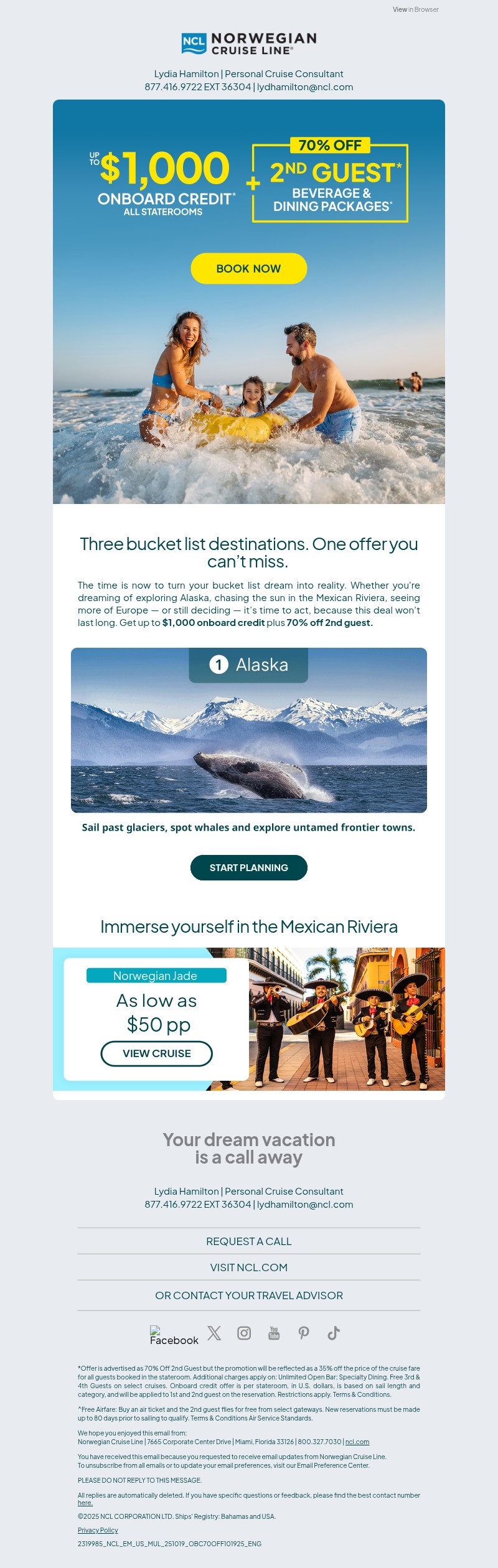Open the YouTube icon

(274, 1333)
